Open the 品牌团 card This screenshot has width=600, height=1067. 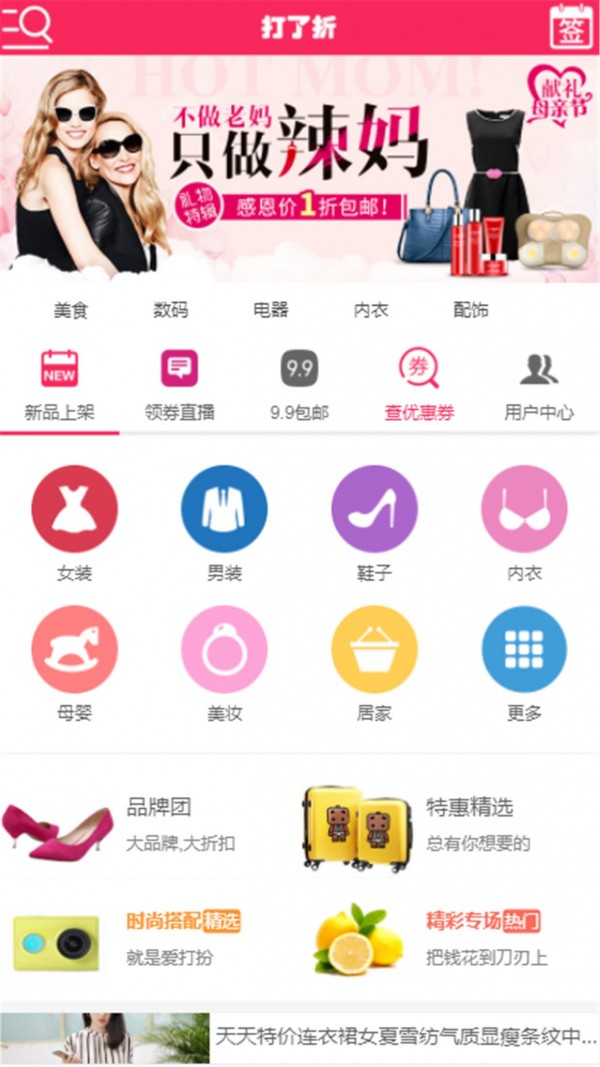[150, 824]
